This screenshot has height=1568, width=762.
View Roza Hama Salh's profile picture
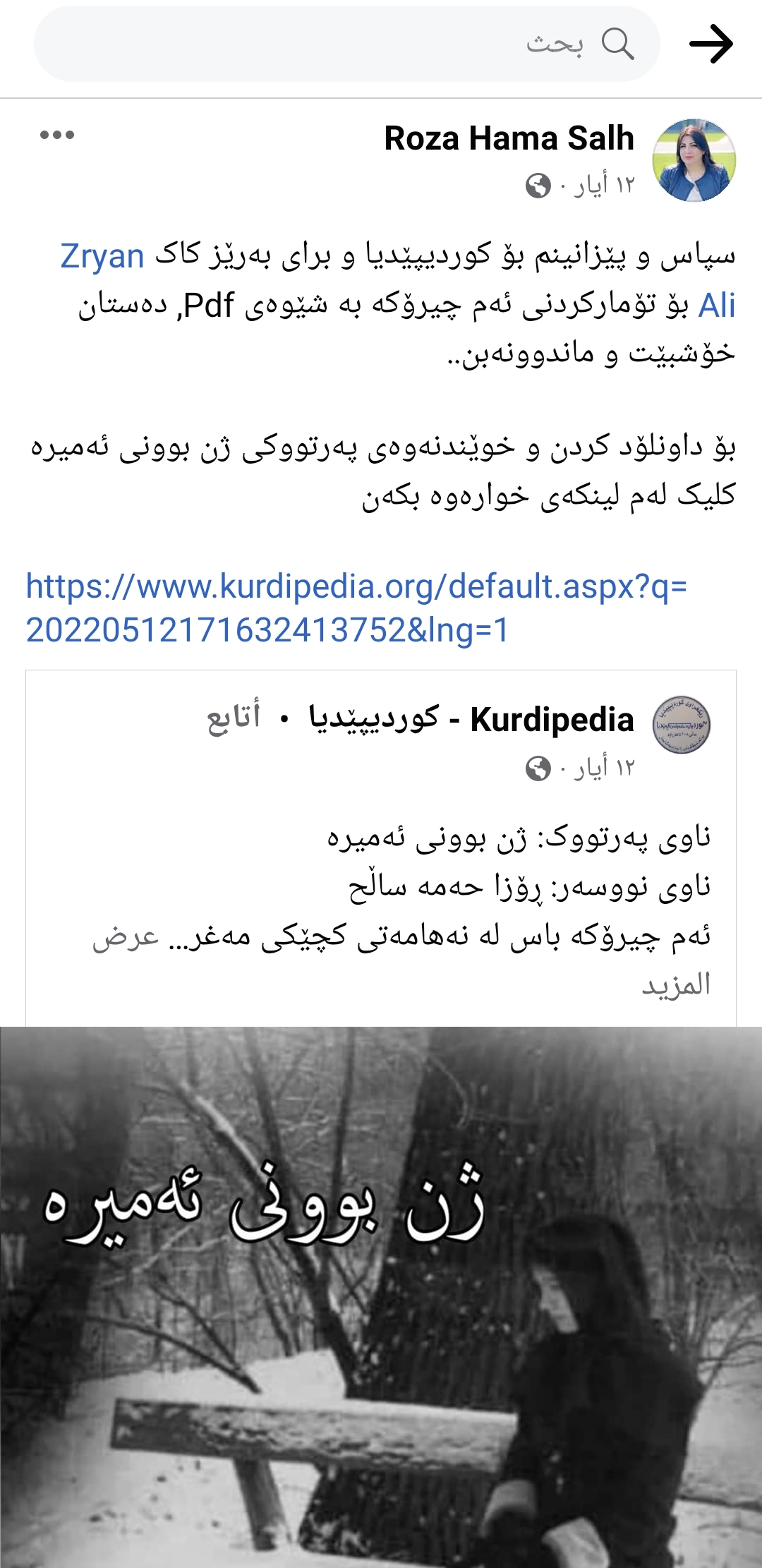694,160
